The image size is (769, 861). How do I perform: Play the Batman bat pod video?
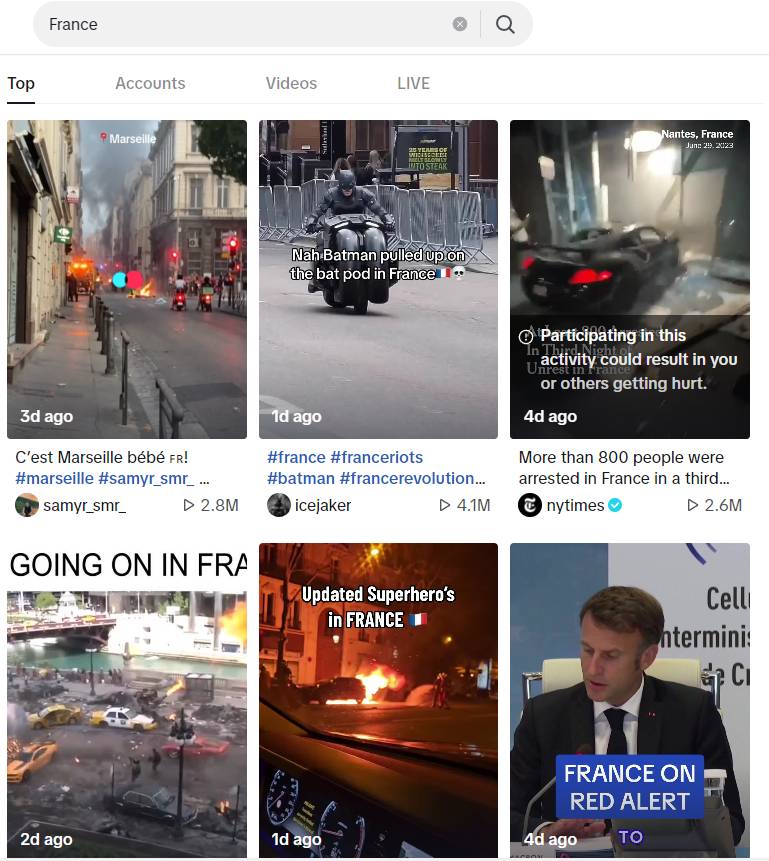(x=378, y=279)
